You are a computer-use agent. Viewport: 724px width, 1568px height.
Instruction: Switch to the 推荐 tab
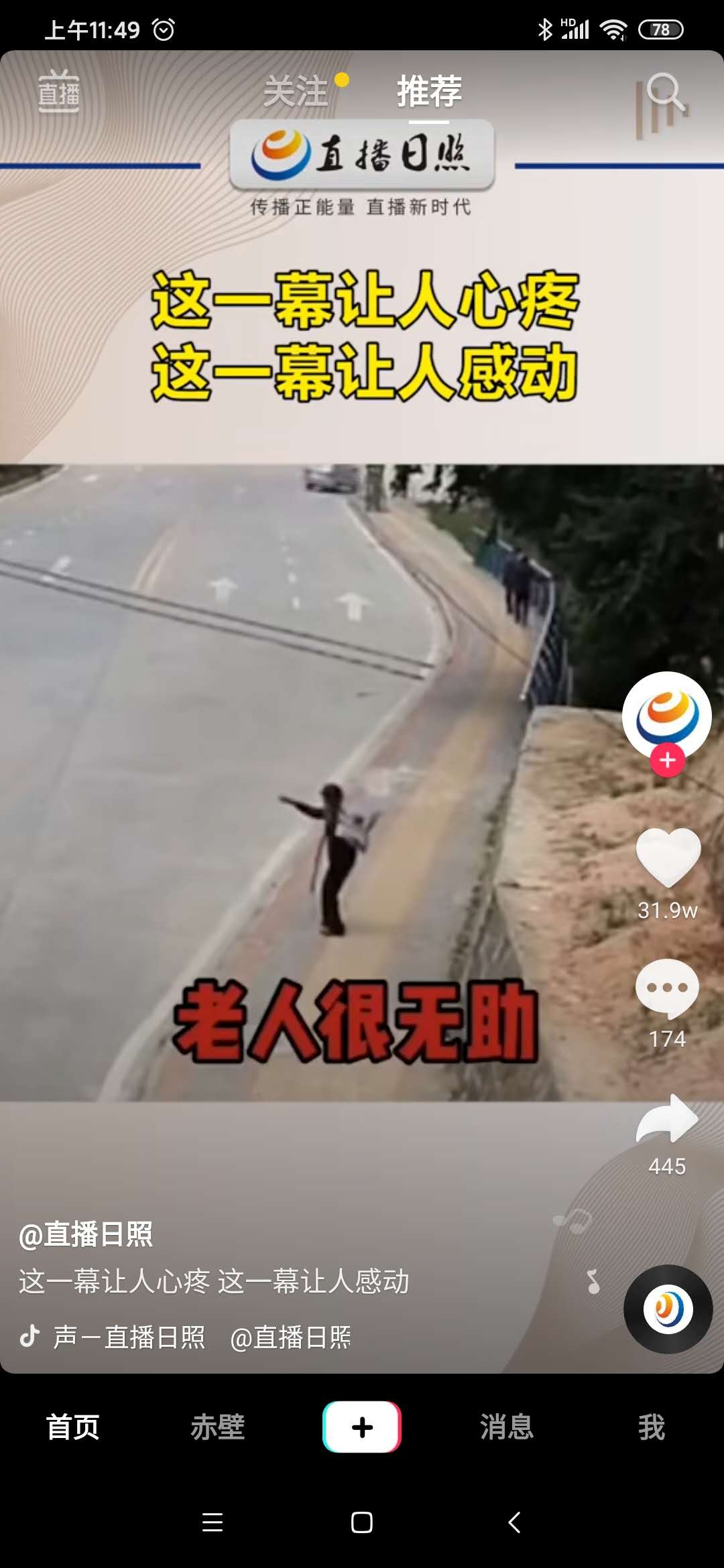429,91
